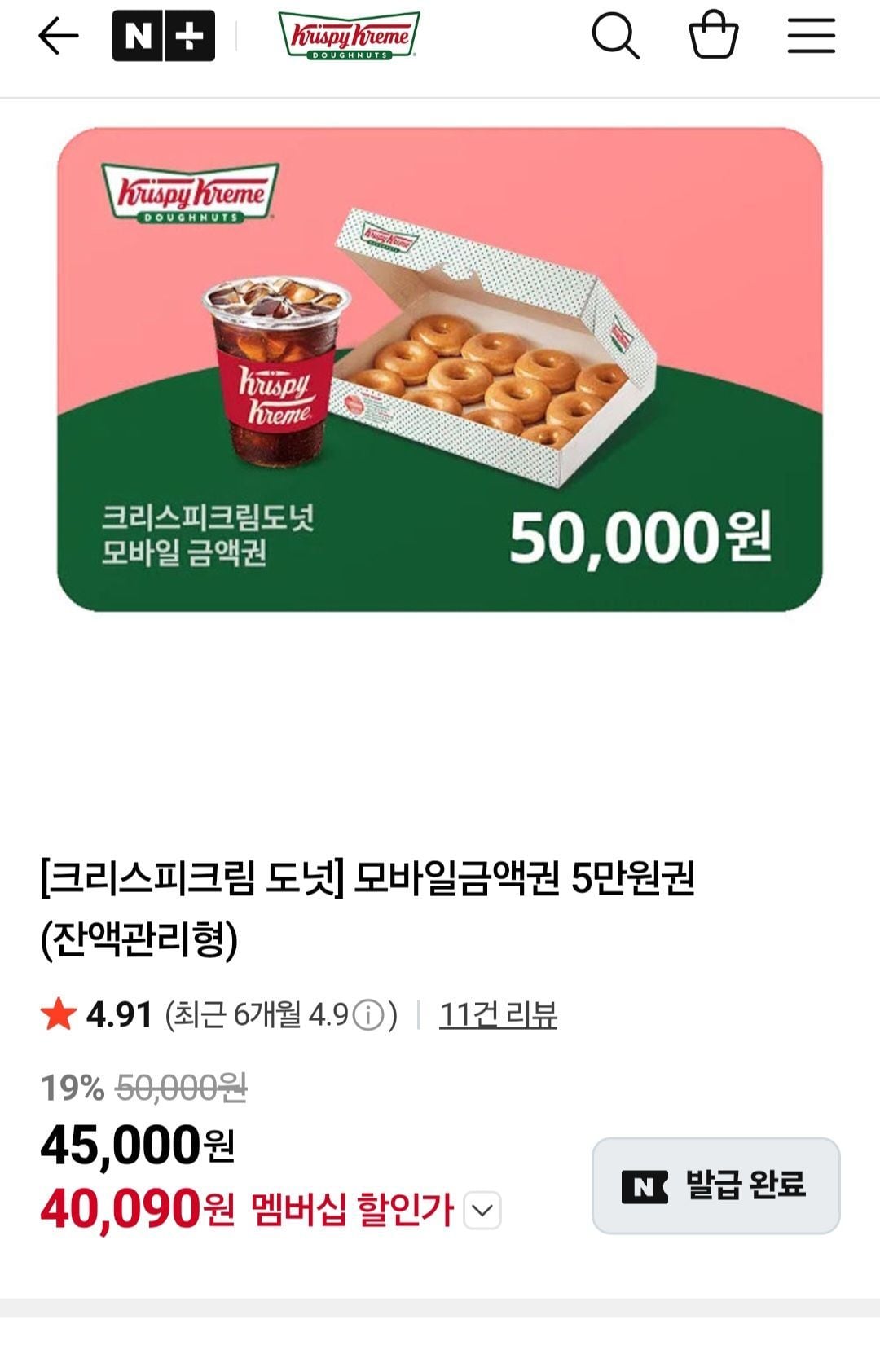Search for products in the store

(x=614, y=37)
